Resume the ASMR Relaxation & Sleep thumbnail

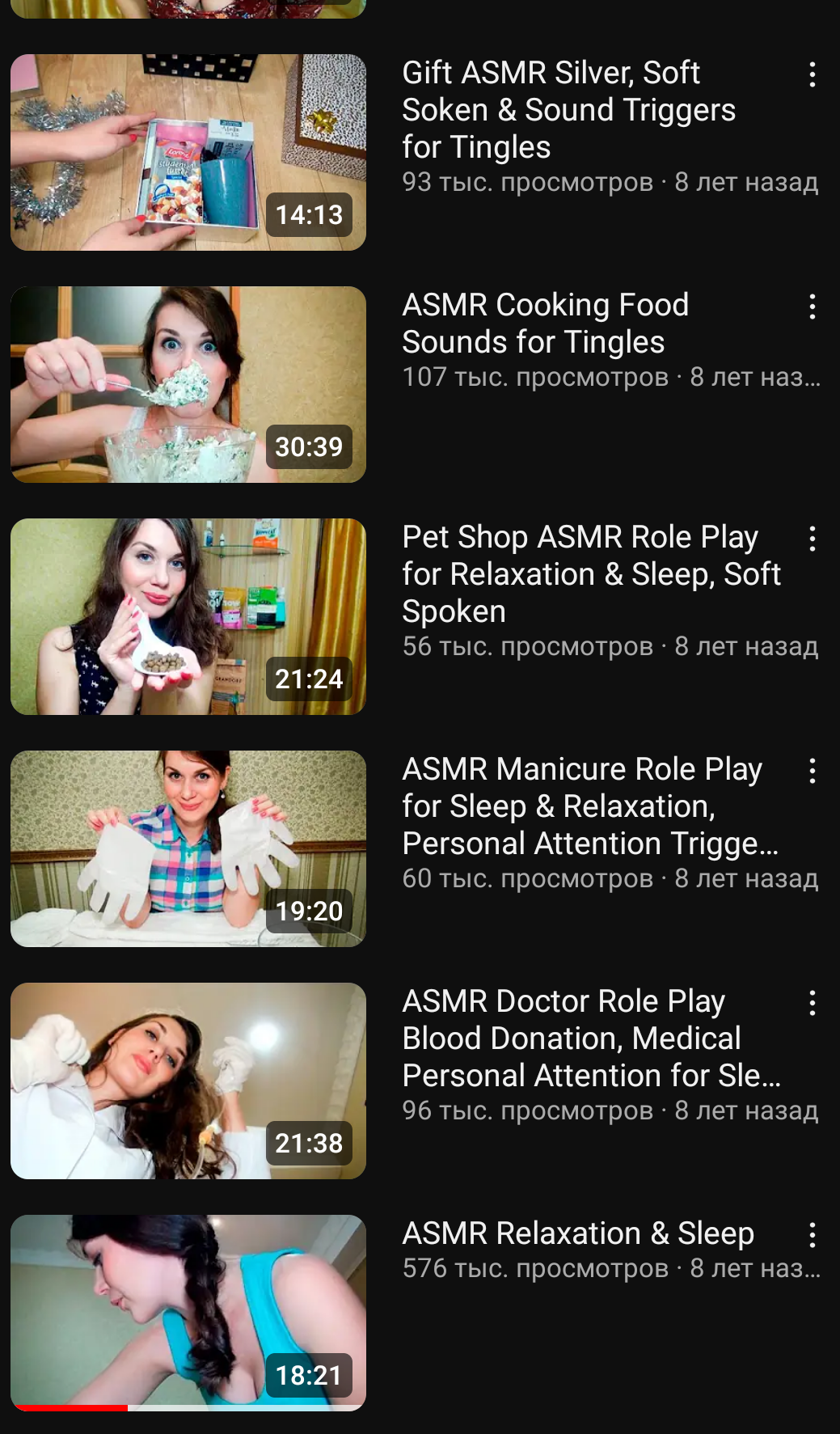pyautogui.click(x=188, y=1313)
